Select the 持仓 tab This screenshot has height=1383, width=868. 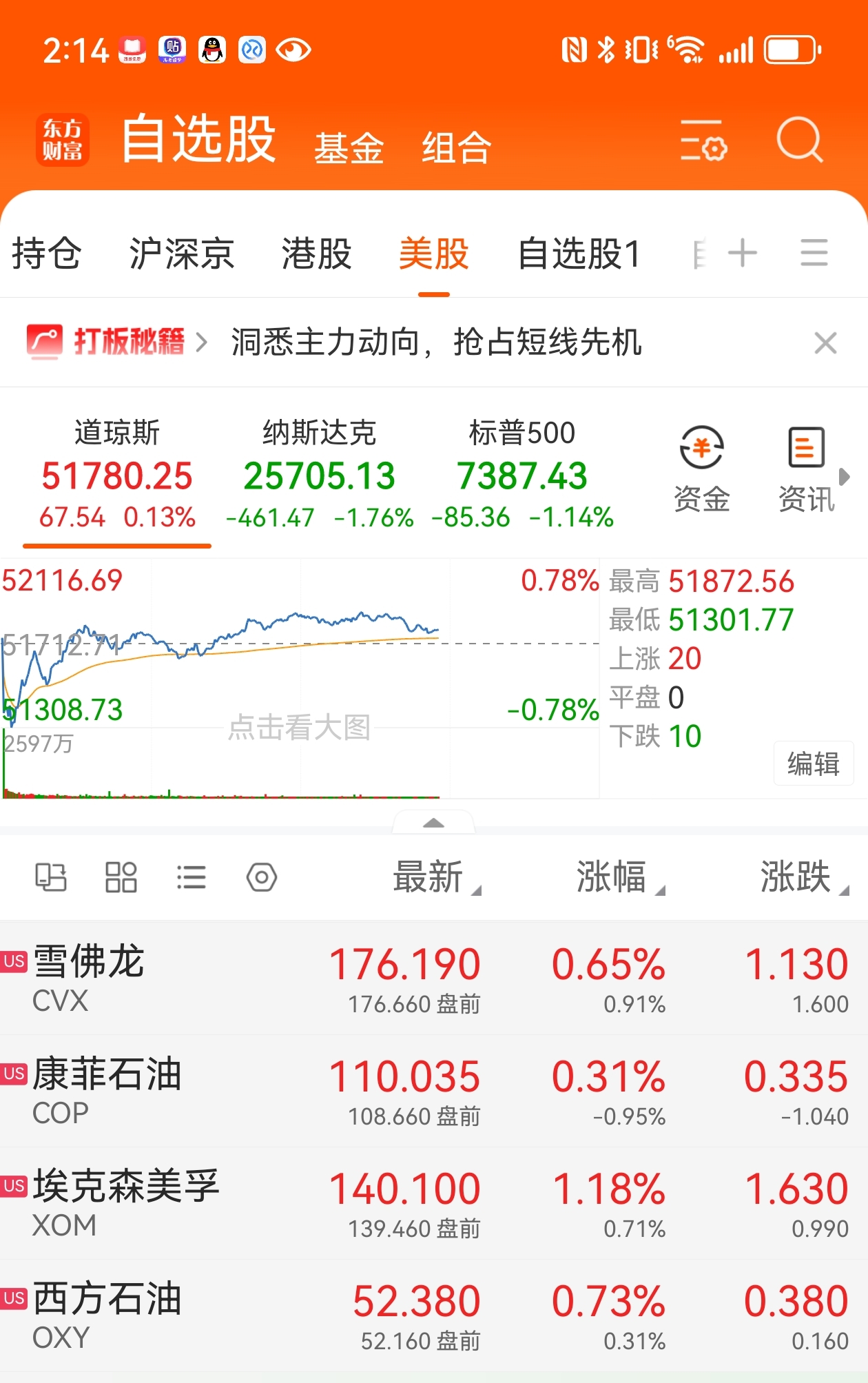47,253
